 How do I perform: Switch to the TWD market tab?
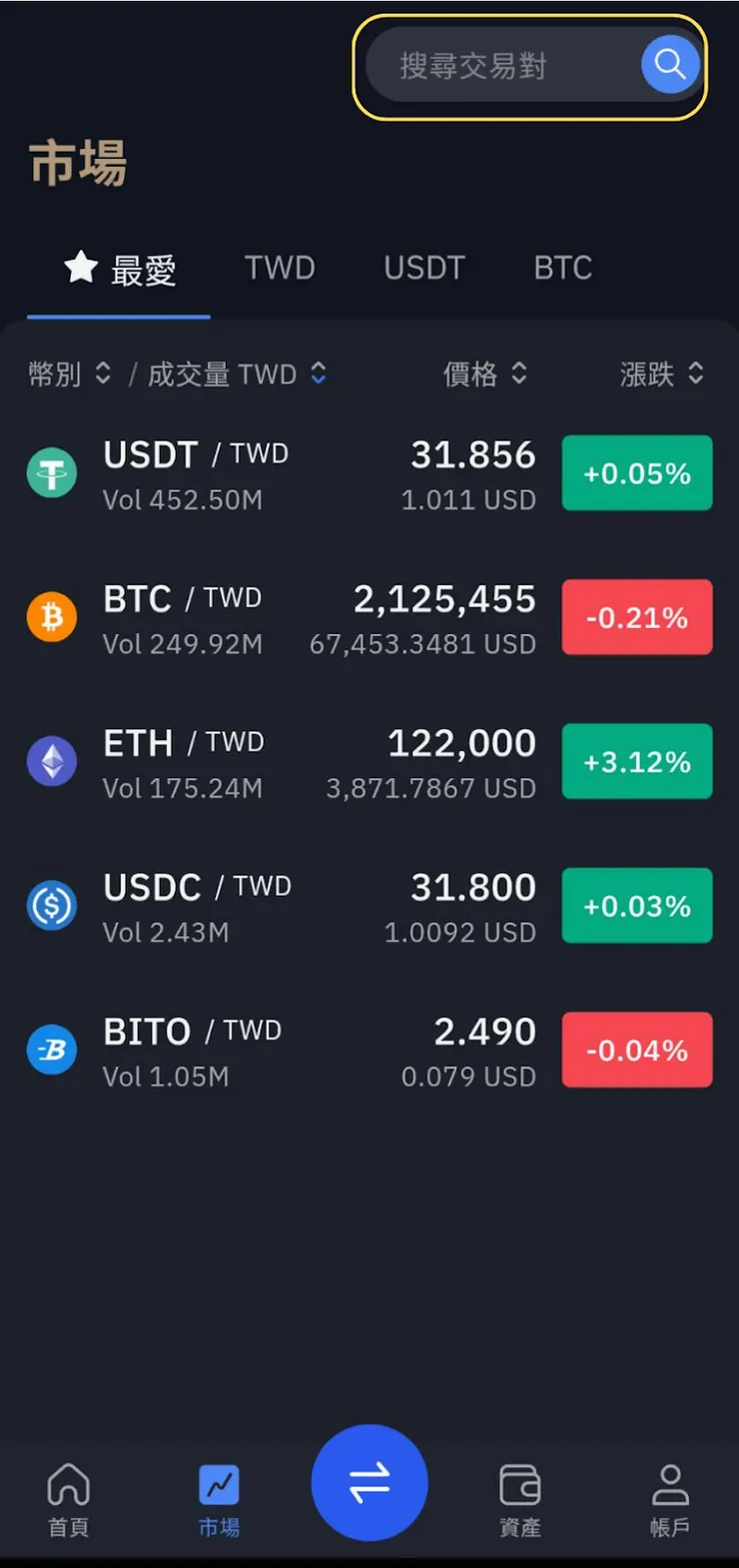(x=280, y=267)
